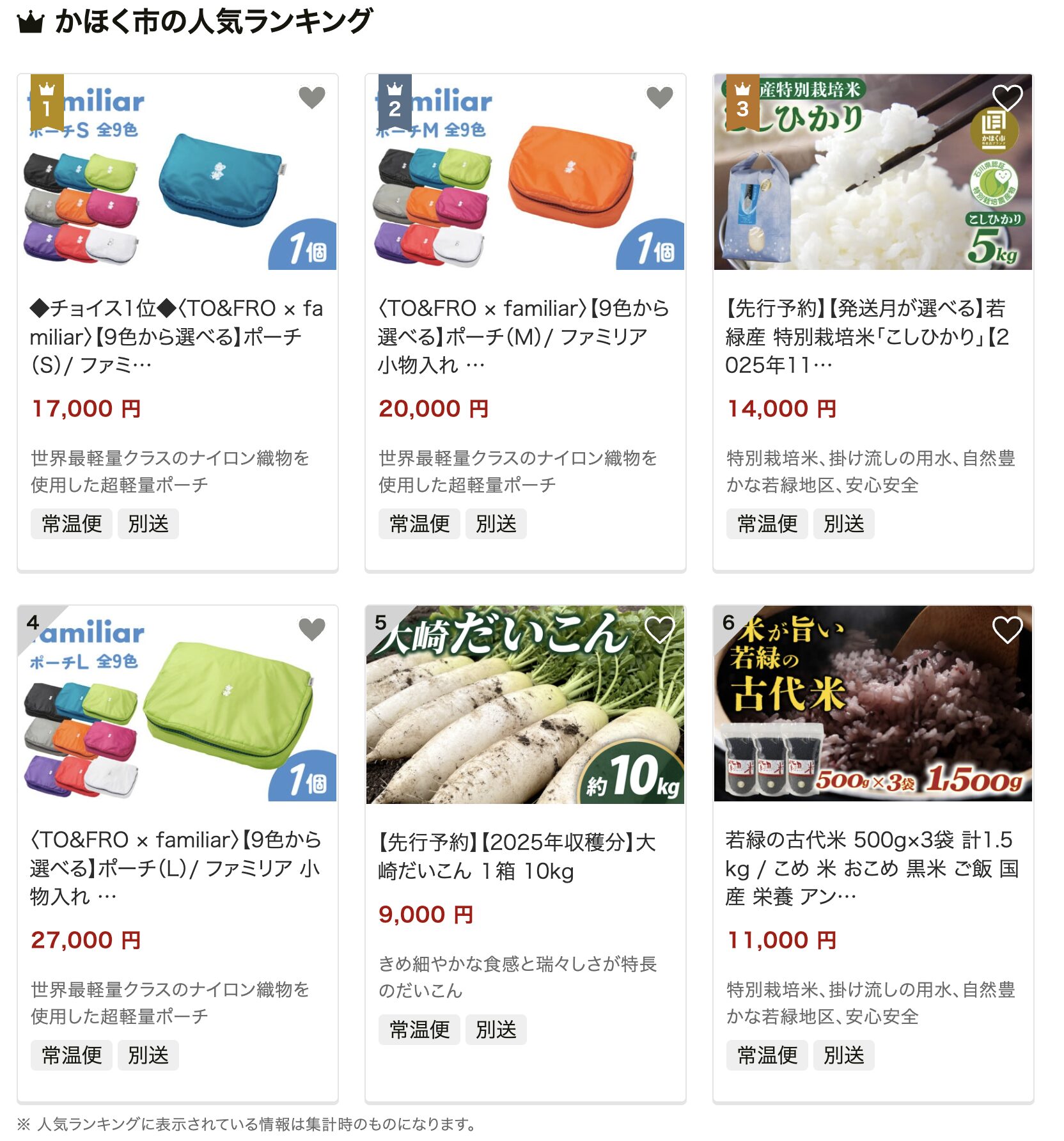Favorite the Koshihikari 5kg rice item
Viewport: 1064px width, 1141px height.
pyautogui.click(x=1007, y=98)
